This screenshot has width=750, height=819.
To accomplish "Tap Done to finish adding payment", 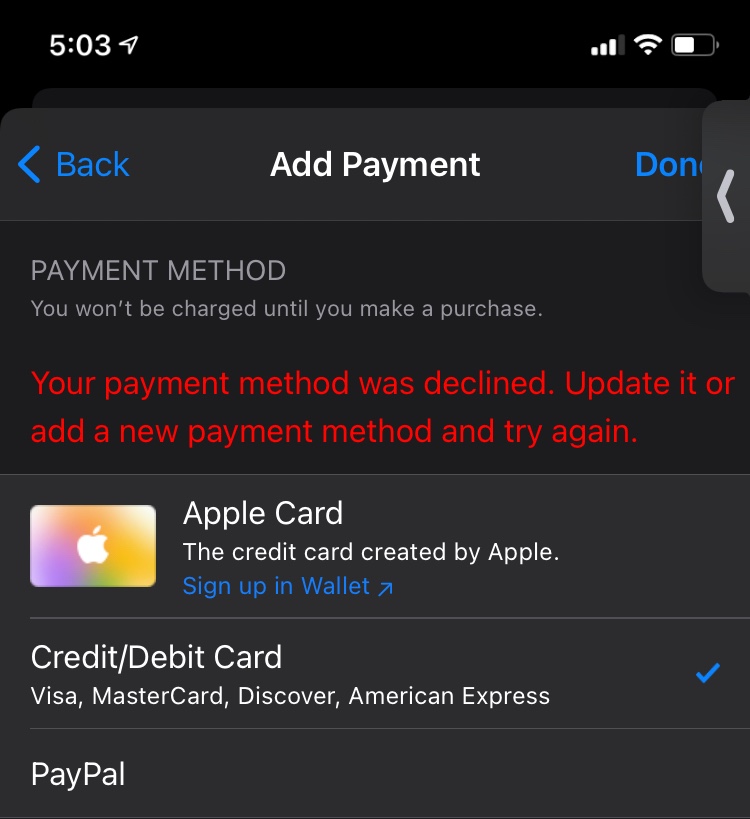I will click(x=668, y=165).
